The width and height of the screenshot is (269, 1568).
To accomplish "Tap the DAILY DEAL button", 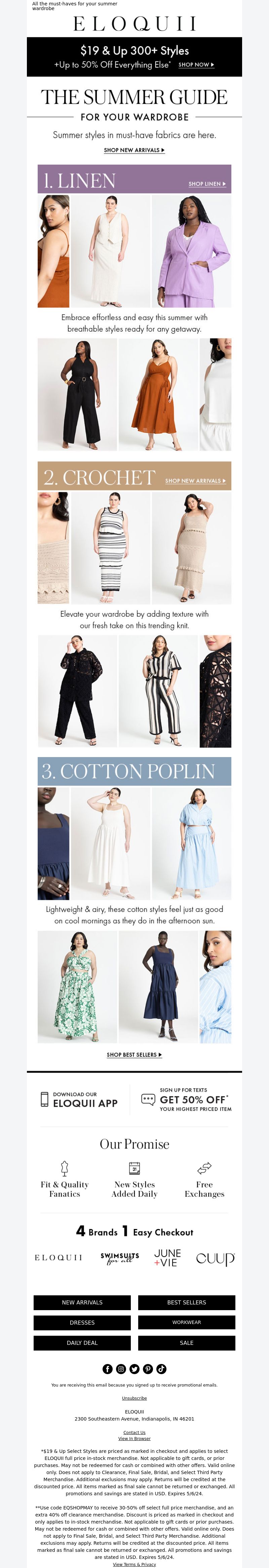I will (x=82, y=1342).
